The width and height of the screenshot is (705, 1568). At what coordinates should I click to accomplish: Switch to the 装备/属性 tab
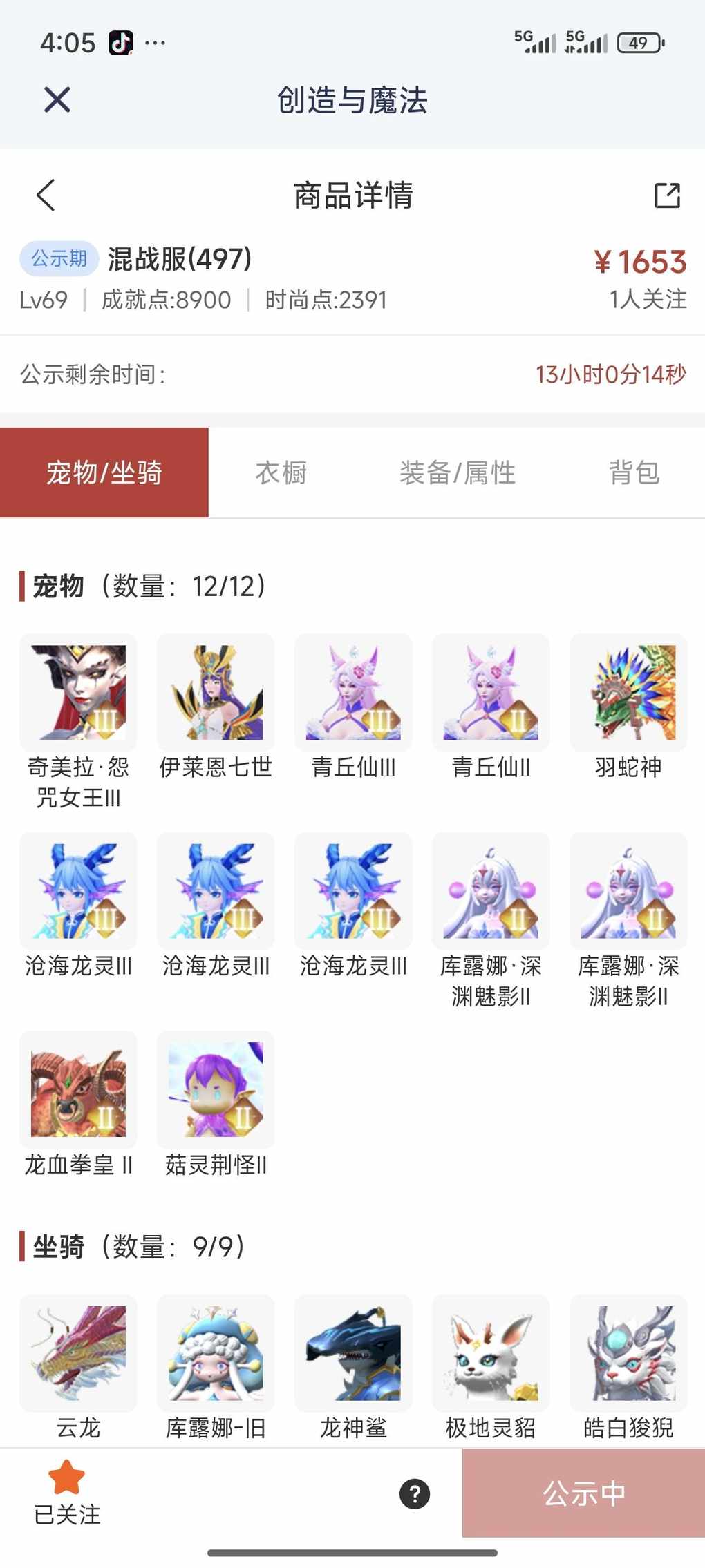(458, 473)
